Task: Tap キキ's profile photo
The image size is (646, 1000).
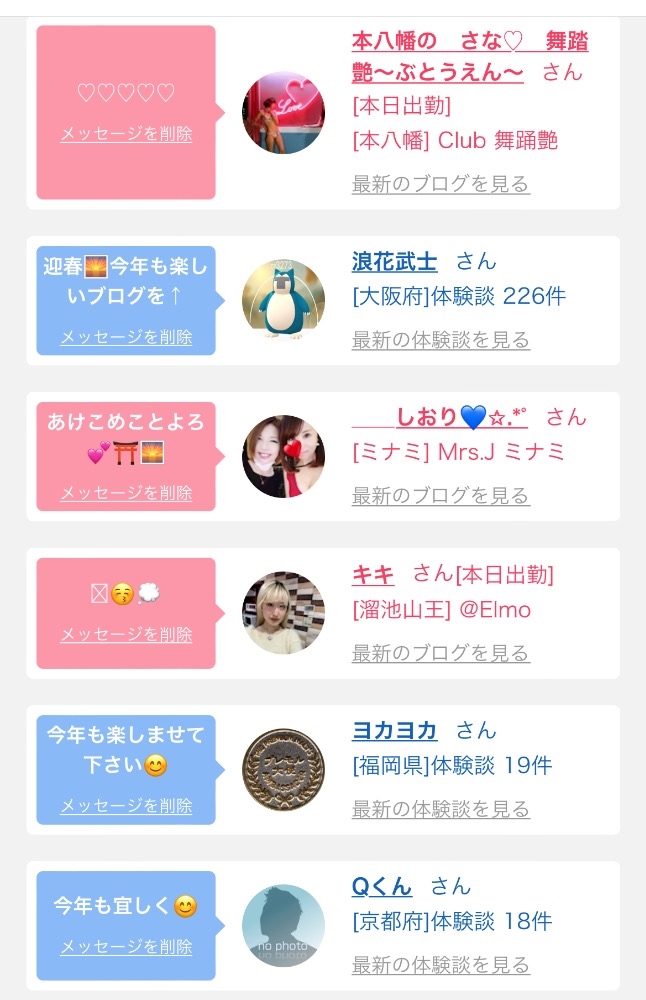Action: pos(283,613)
